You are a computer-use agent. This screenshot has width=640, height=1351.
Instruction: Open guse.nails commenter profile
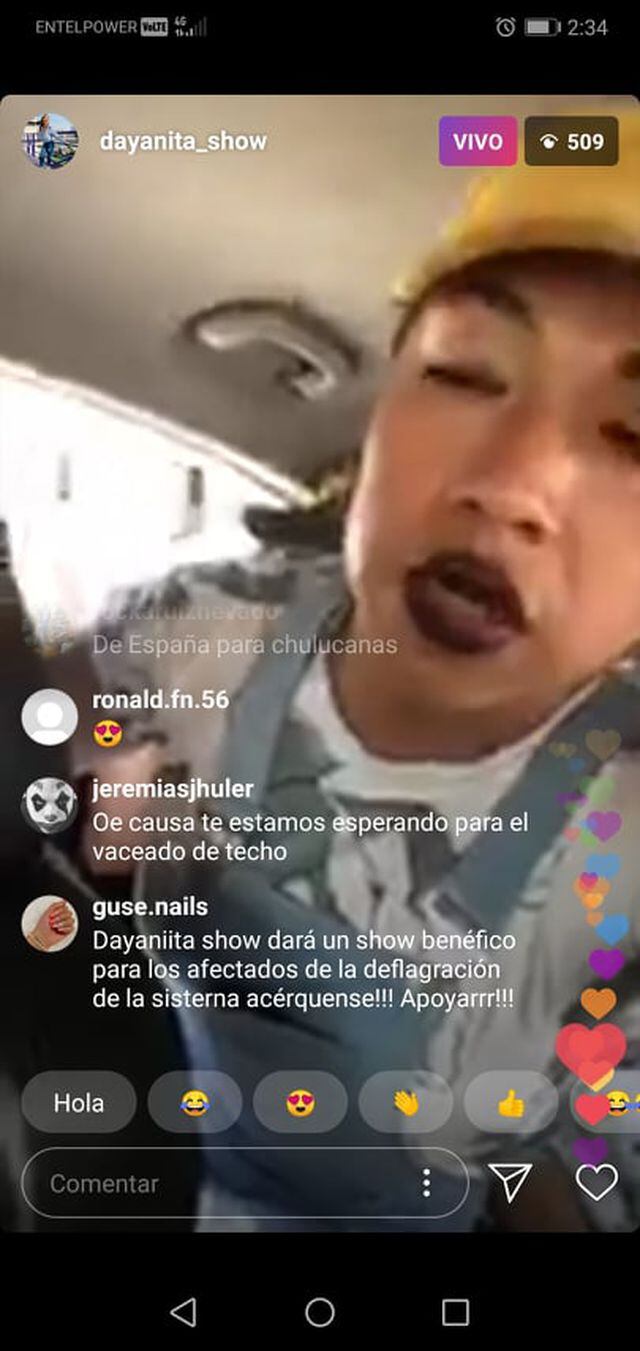click(x=49, y=923)
